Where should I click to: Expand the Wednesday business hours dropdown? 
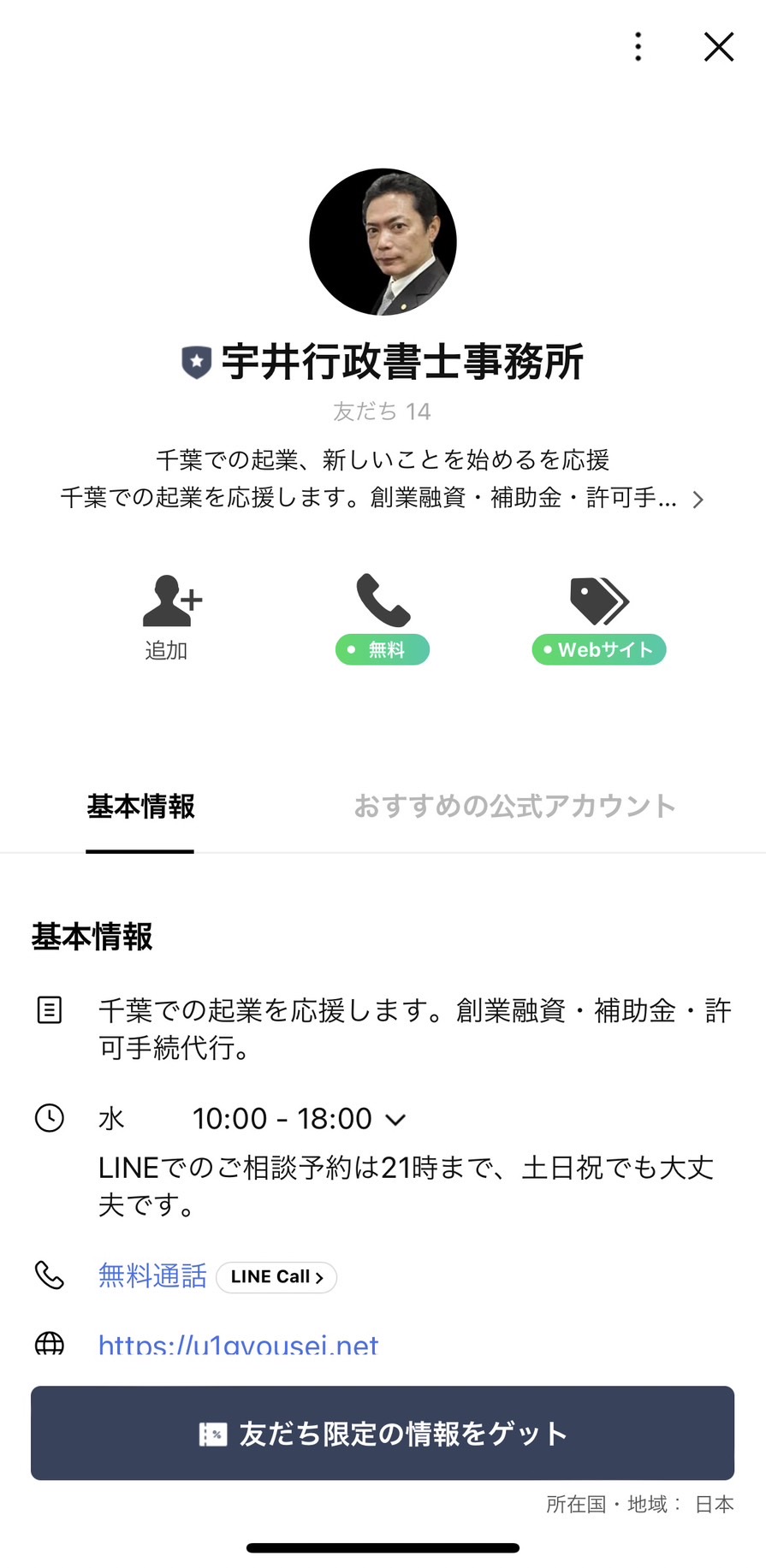(x=395, y=1118)
